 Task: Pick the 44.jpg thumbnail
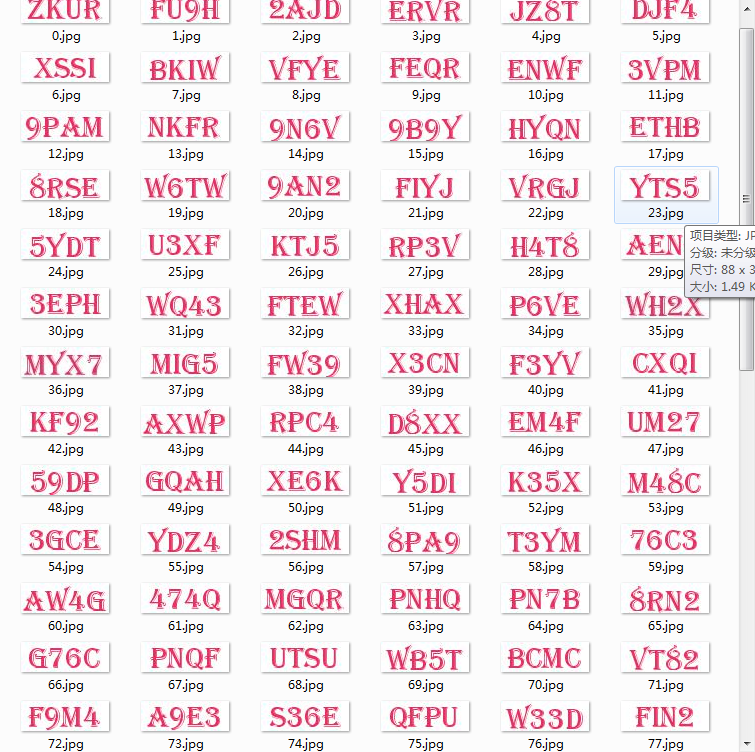point(305,422)
